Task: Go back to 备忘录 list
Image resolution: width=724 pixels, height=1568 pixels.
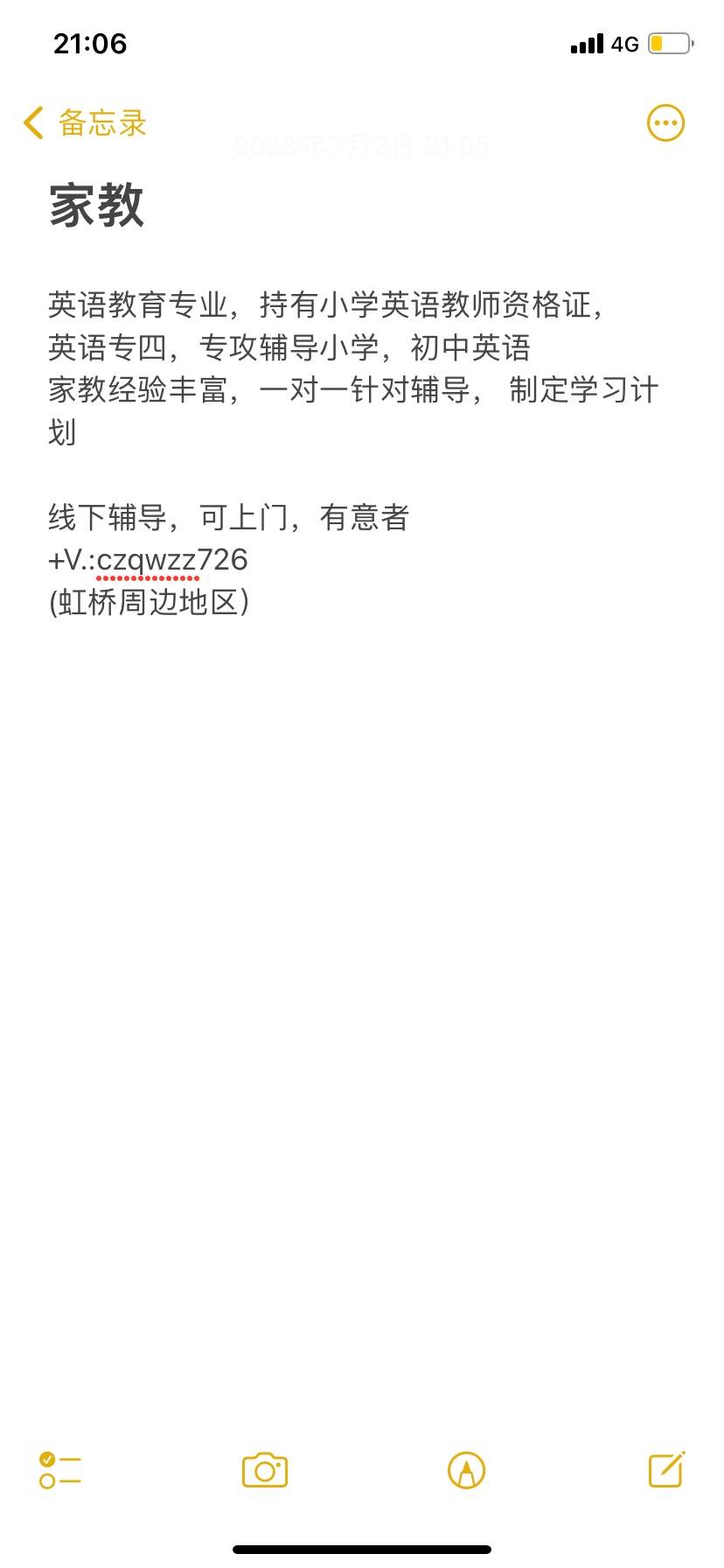Action: click(x=85, y=123)
